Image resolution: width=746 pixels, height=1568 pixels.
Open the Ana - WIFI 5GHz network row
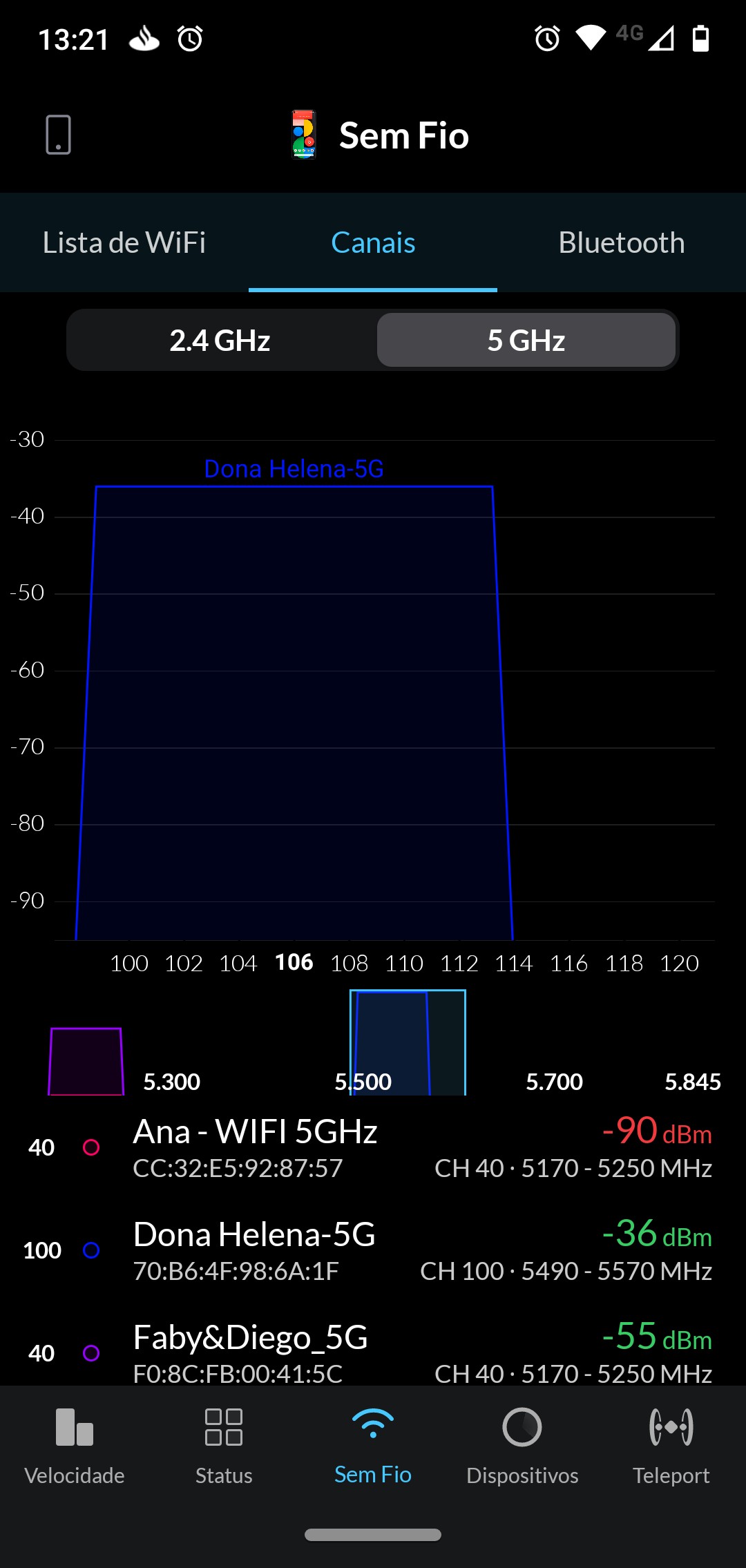pyautogui.click(x=373, y=1148)
